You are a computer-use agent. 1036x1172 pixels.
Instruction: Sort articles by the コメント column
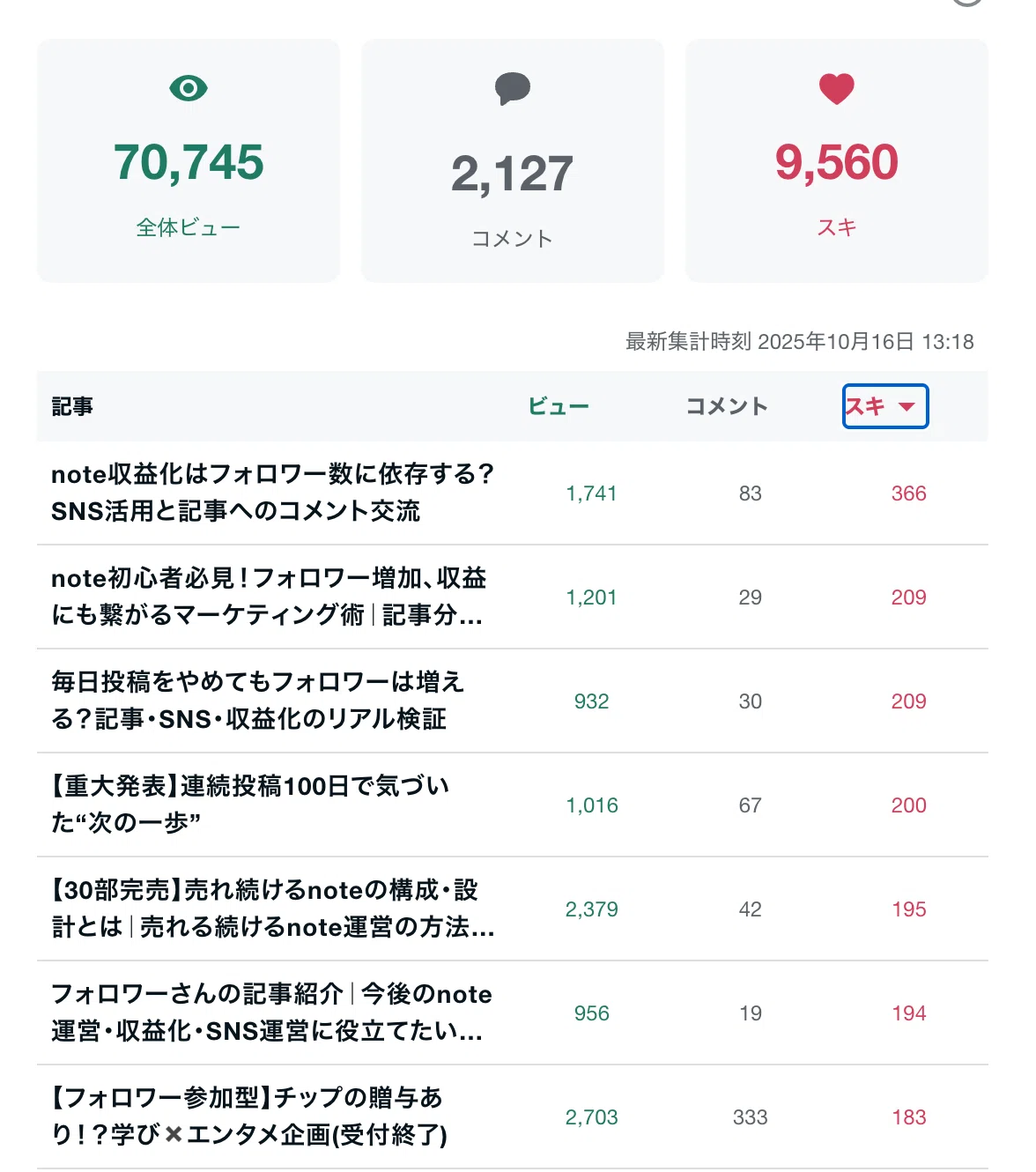pos(727,406)
